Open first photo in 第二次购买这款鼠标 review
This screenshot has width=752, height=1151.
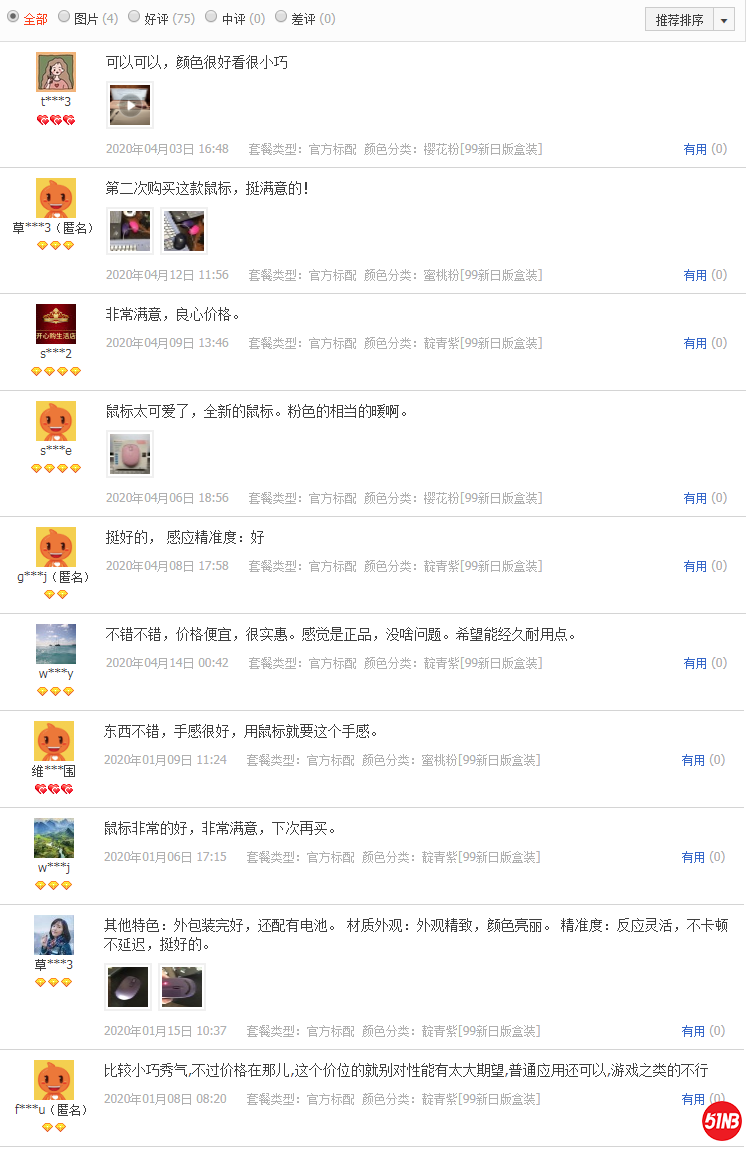point(130,231)
